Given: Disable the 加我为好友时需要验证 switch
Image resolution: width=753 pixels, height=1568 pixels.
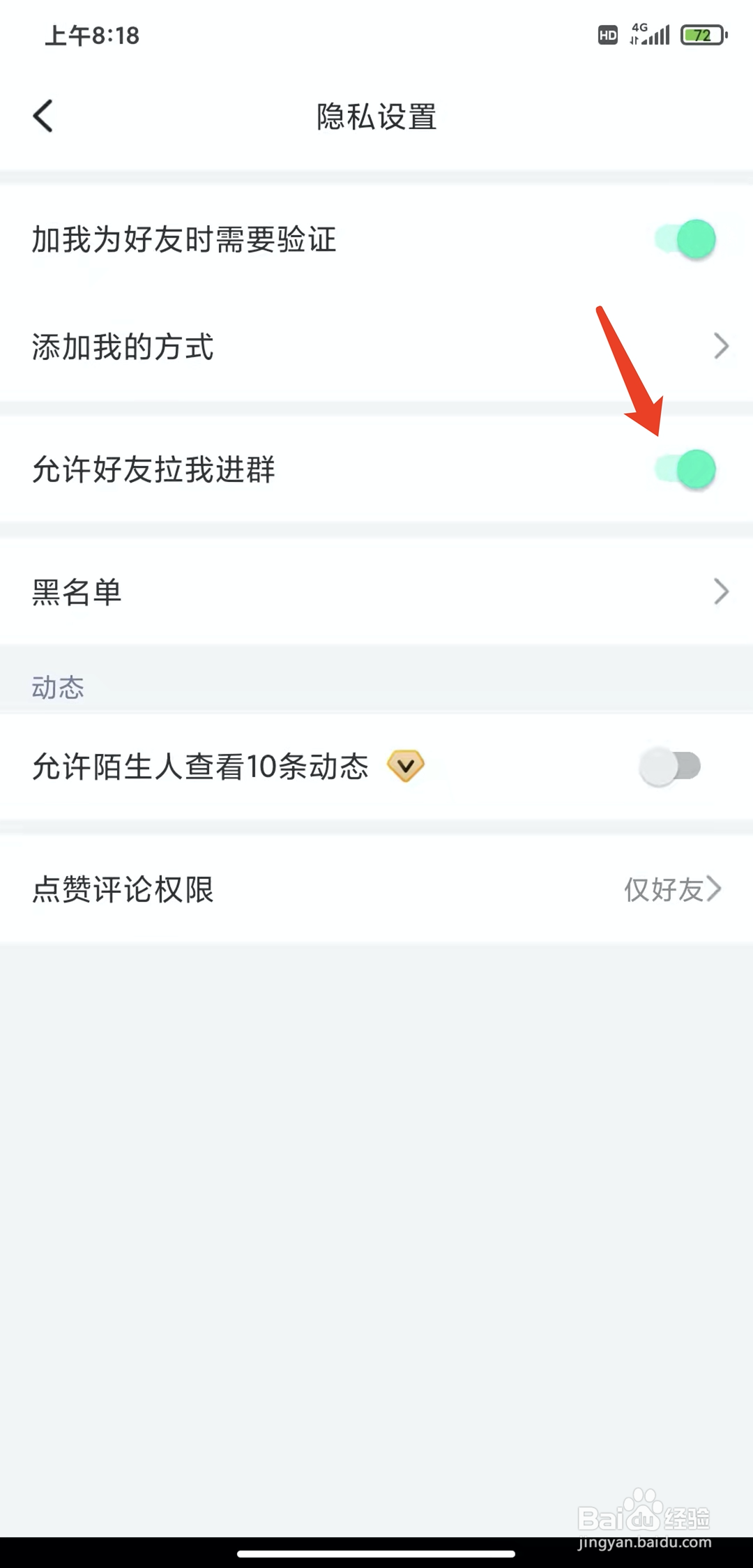Looking at the screenshot, I should coord(685,239).
